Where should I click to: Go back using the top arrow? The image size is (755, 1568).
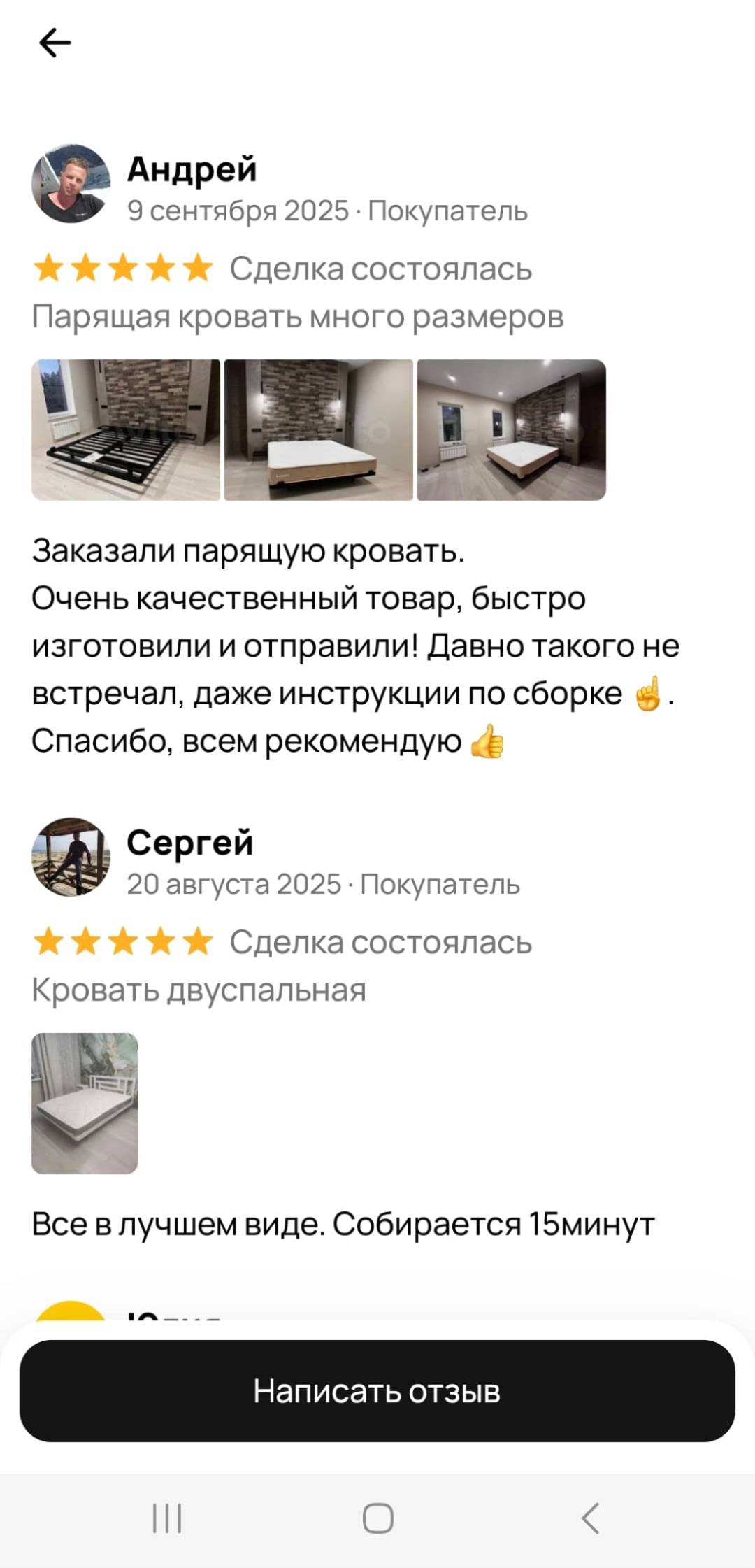tap(55, 43)
